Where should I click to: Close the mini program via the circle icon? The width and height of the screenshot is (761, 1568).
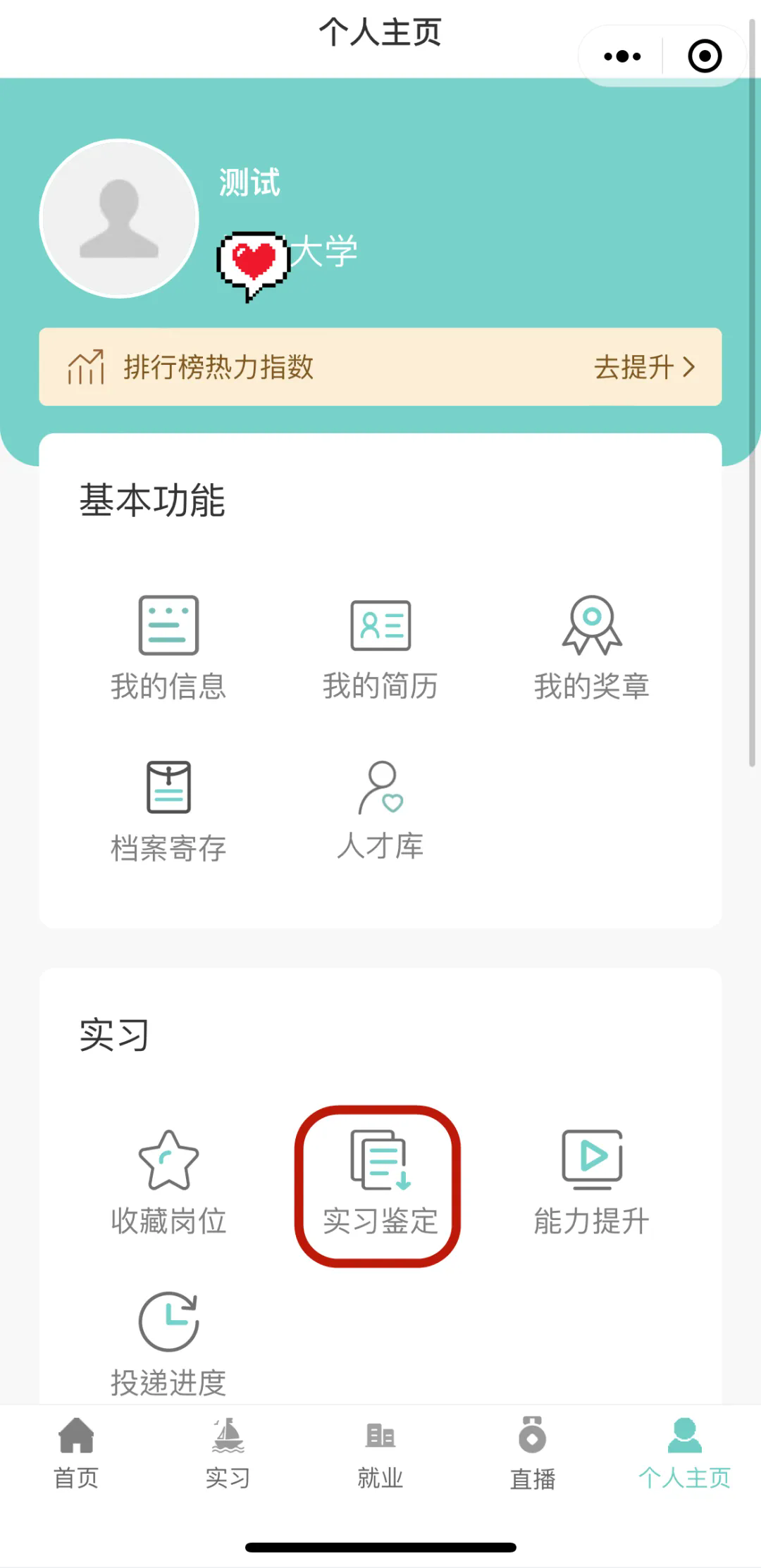[x=705, y=56]
